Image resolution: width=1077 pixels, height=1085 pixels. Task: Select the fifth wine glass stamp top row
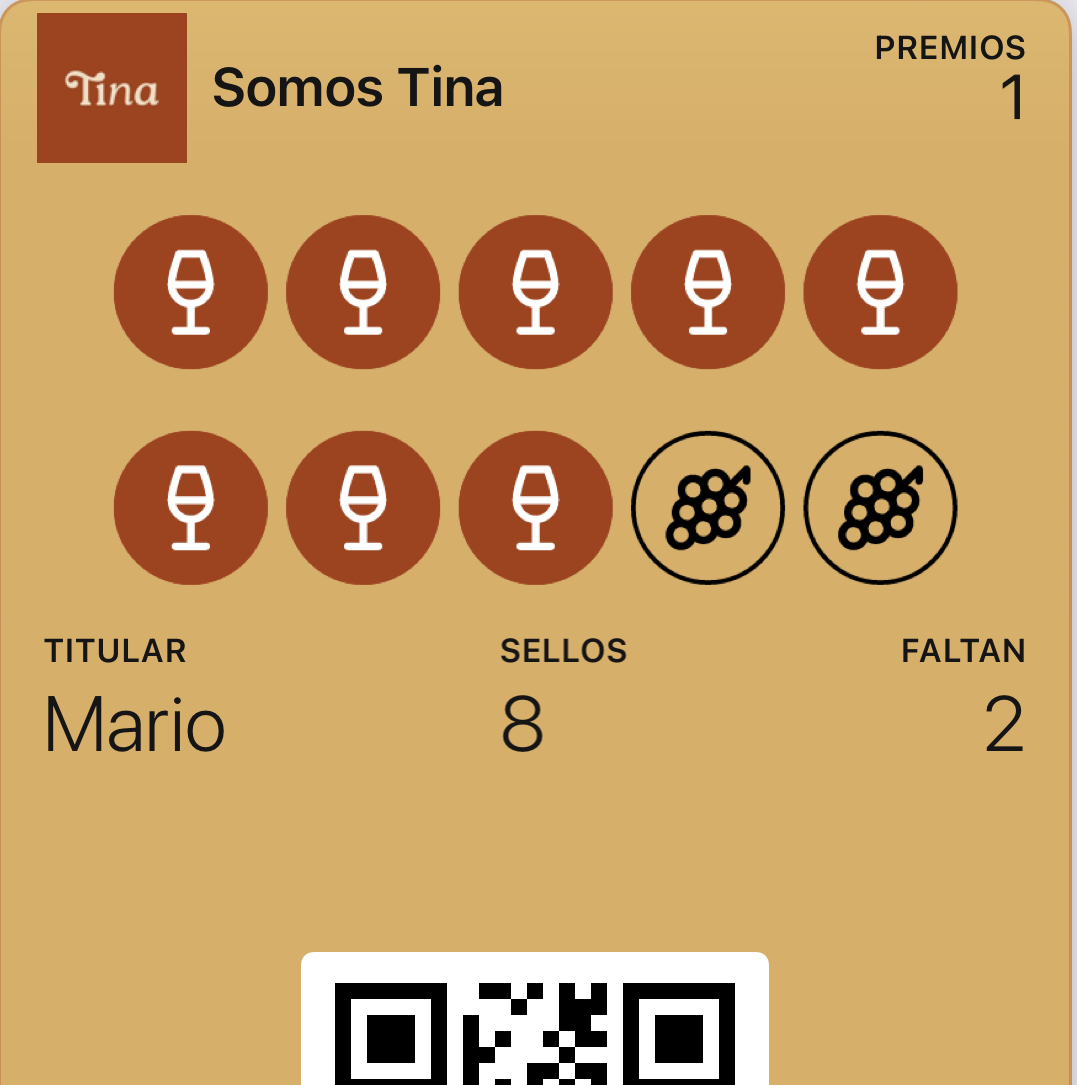click(880, 292)
